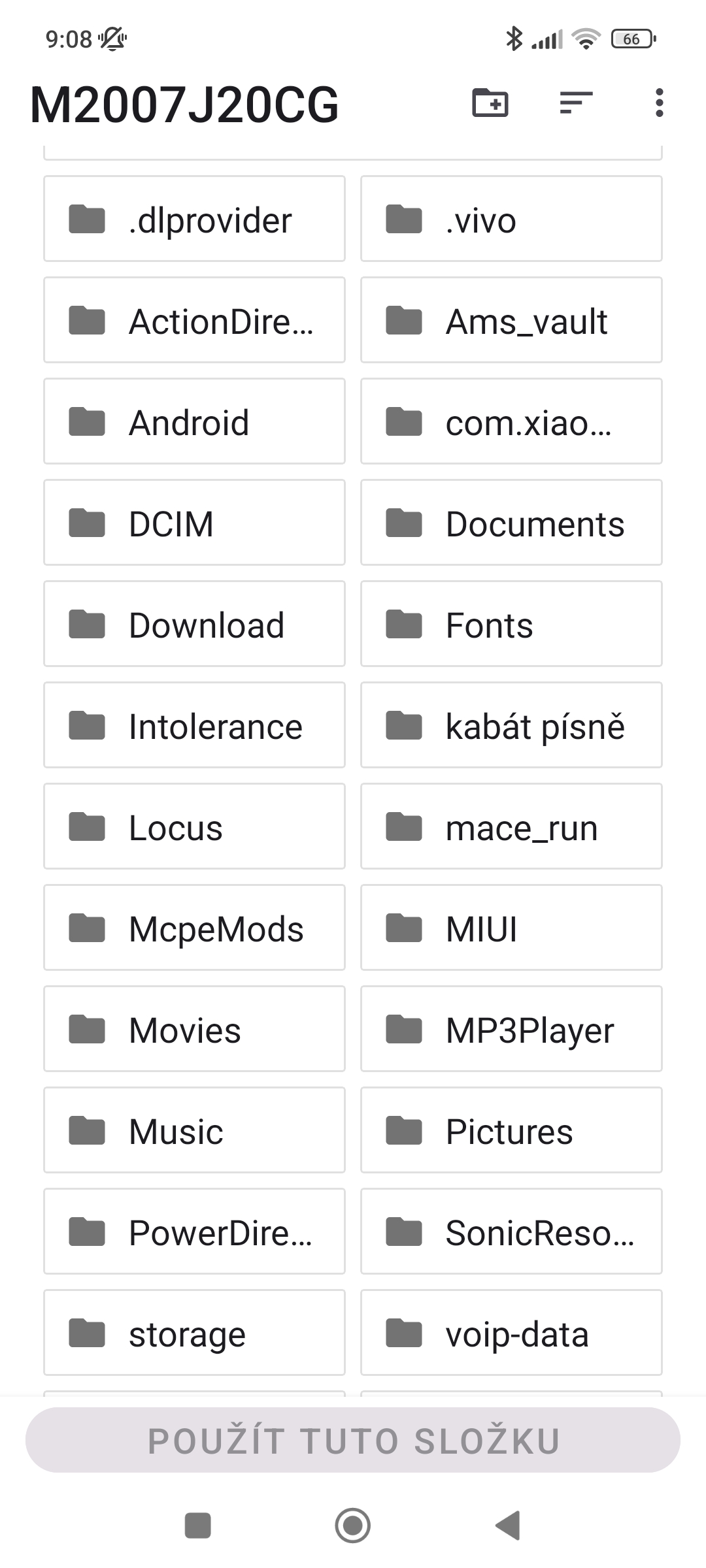Open the McpeMods folder

pyautogui.click(x=194, y=928)
